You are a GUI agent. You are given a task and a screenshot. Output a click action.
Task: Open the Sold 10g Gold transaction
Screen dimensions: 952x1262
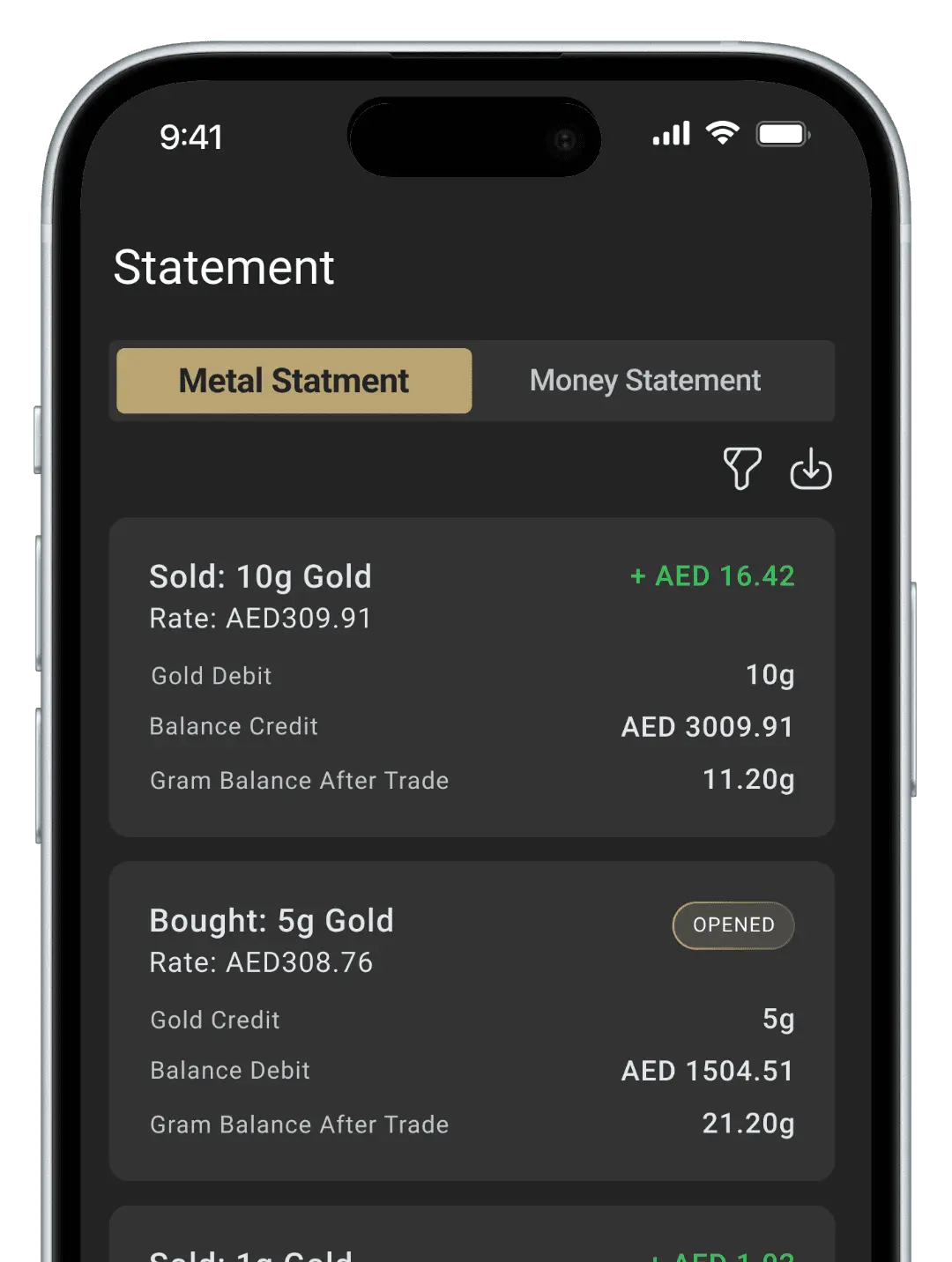(x=472, y=677)
